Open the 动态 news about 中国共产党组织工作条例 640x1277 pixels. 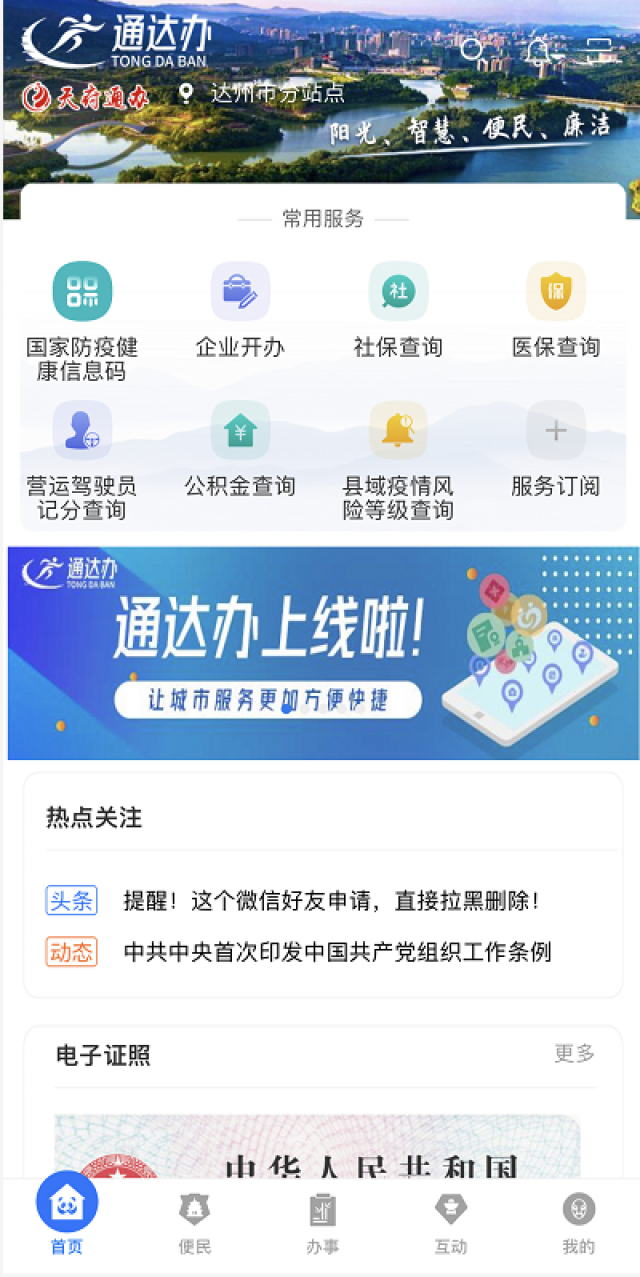click(x=337, y=952)
